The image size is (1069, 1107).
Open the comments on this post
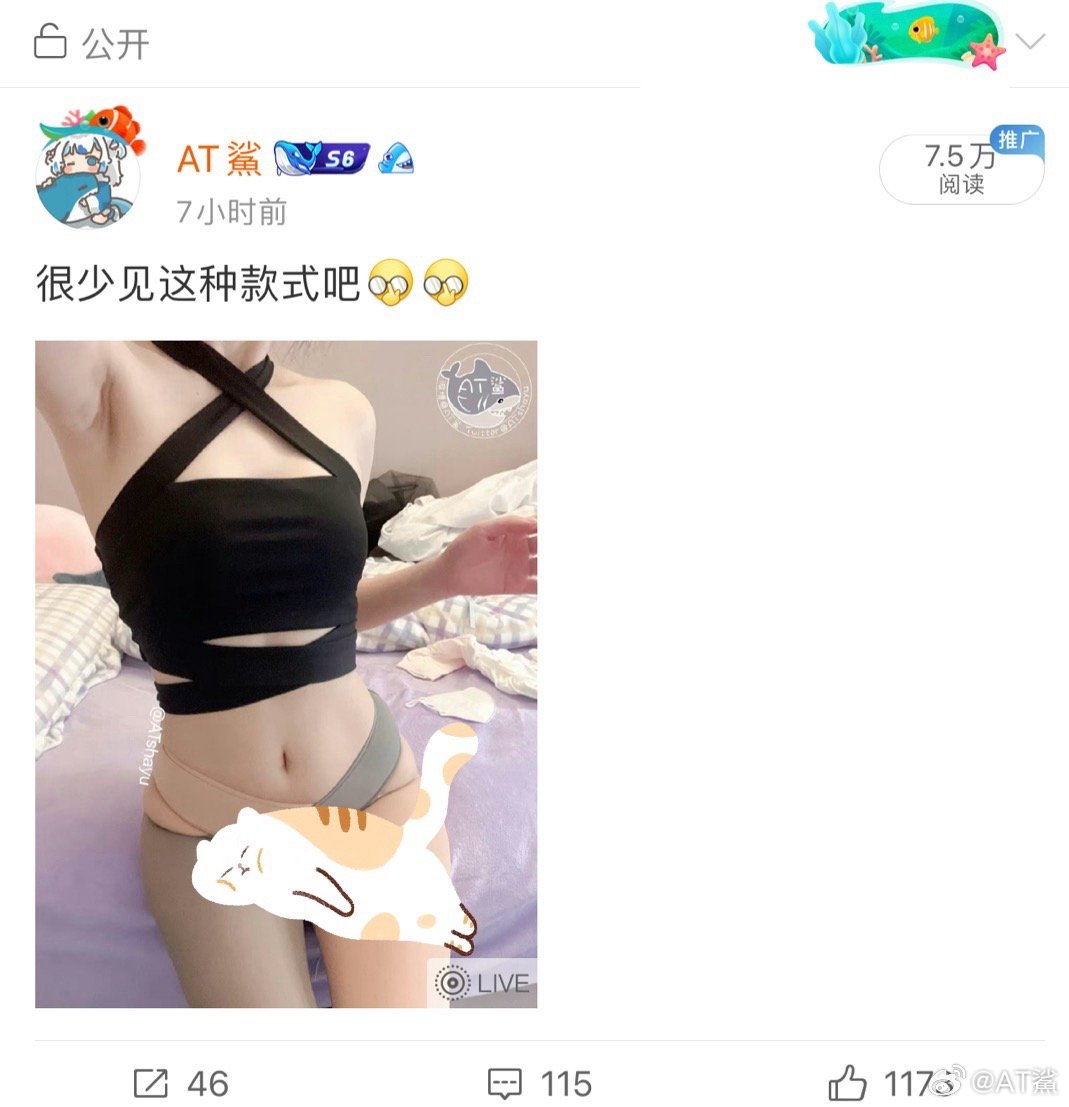(x=505, y=1083)
